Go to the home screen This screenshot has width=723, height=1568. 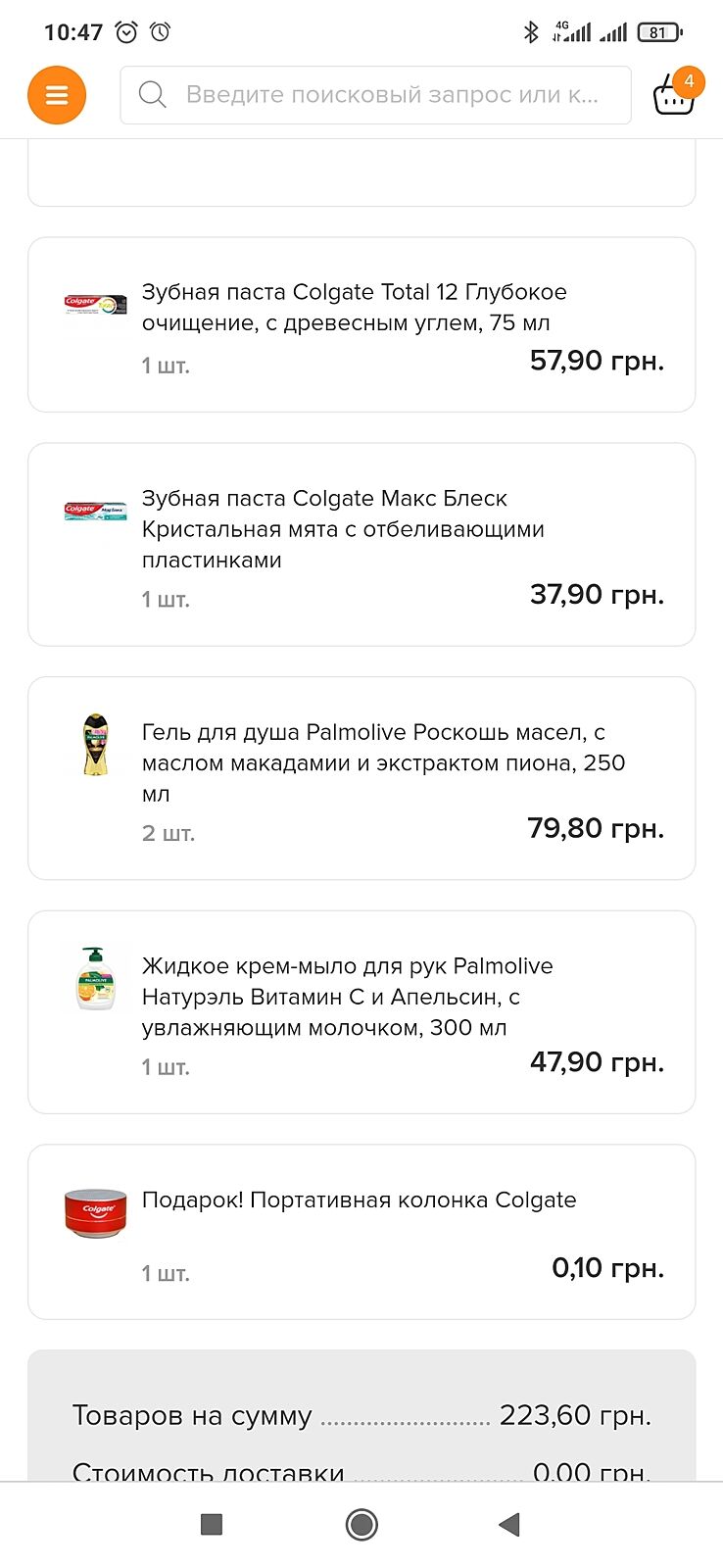click(x=361, y=1524)
